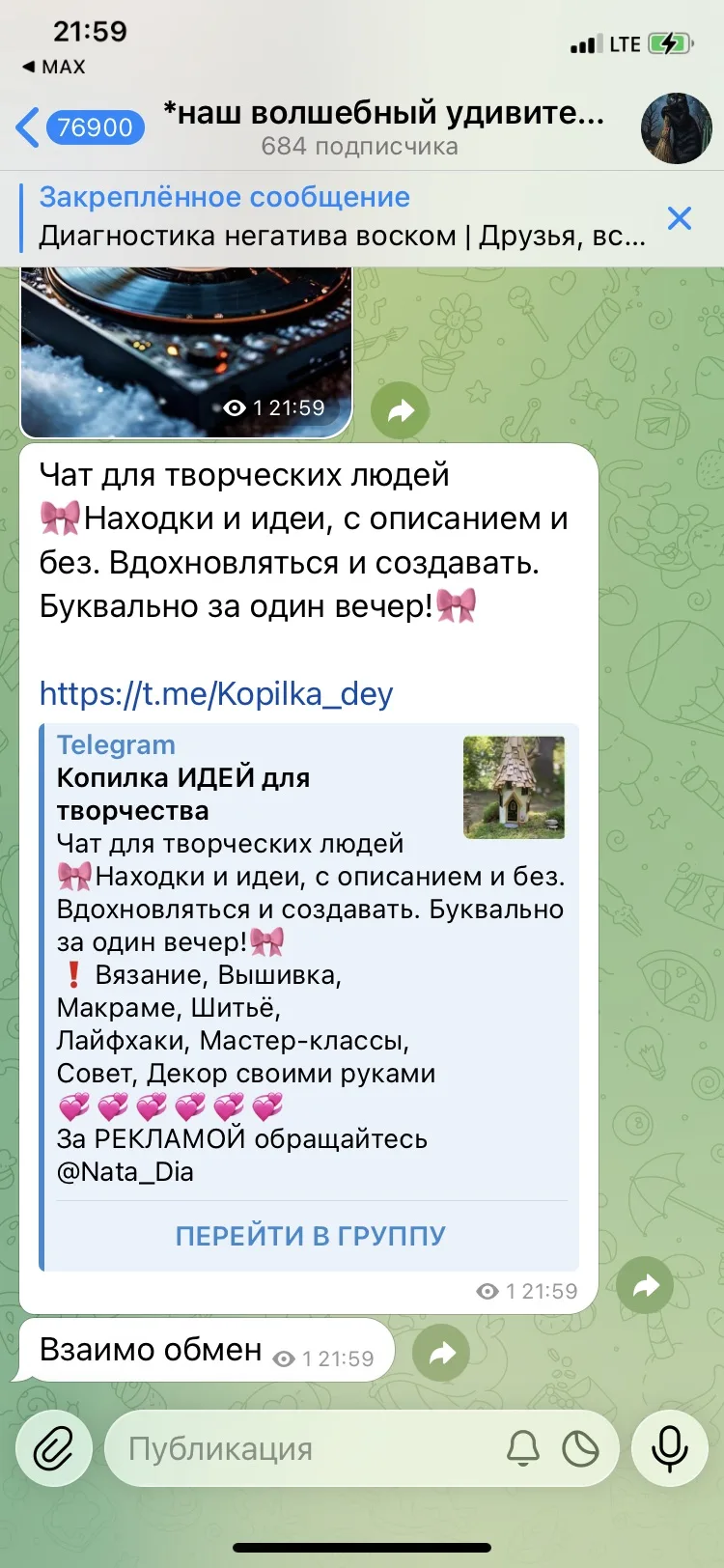The height and width of the screenshot is (1568, 724).
Task: Open the t.me/Kopilka_dey link
Action: [x=216, y=693]
